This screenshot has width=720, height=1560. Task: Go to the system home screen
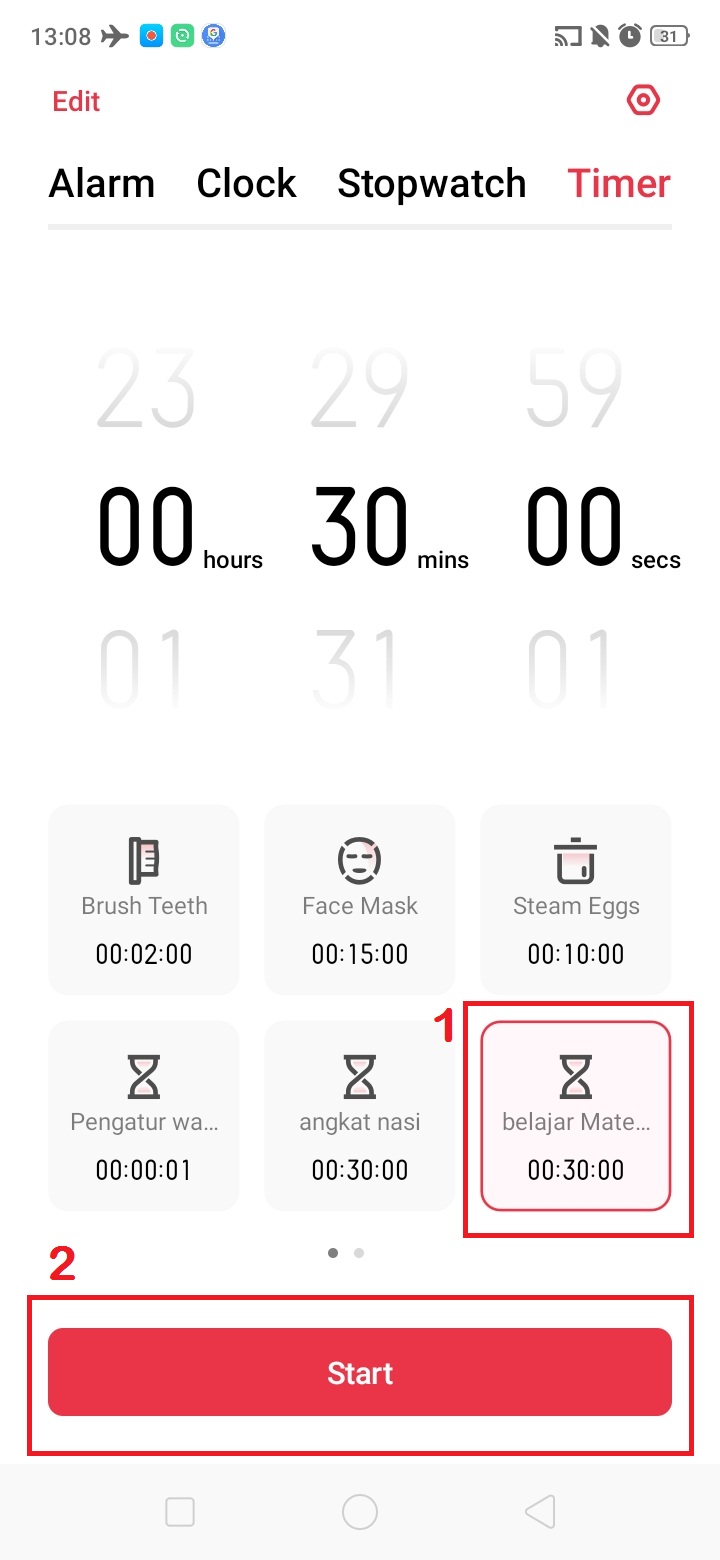point(360,1512)
